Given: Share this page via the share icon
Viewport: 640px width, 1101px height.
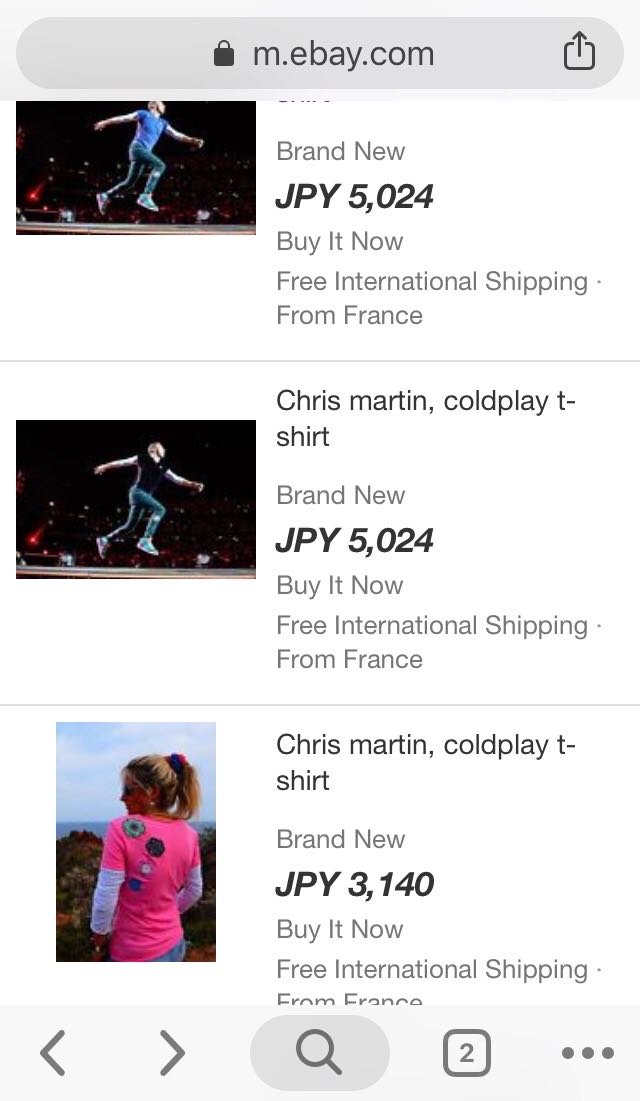Looking at the screenshot, I should point(579,53).
